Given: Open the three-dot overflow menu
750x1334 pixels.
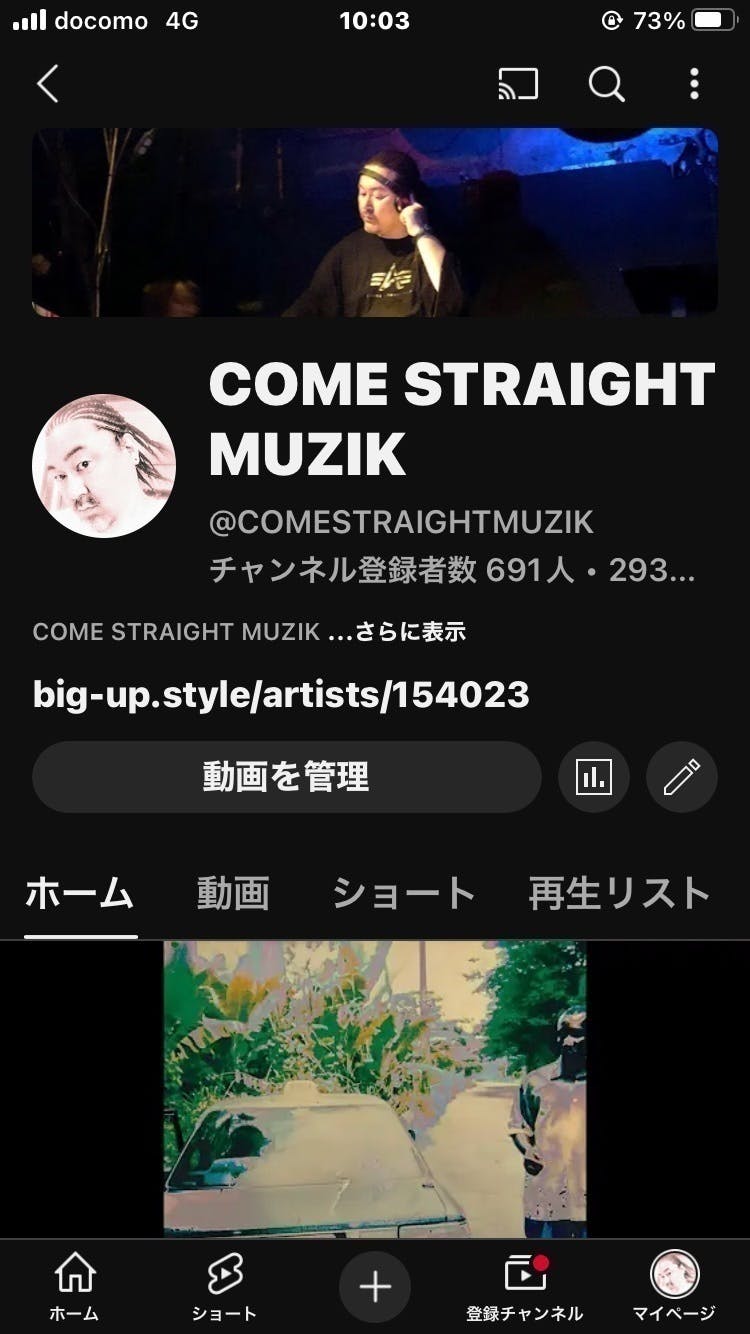Looking at the screenshot, I should point(694,84).
